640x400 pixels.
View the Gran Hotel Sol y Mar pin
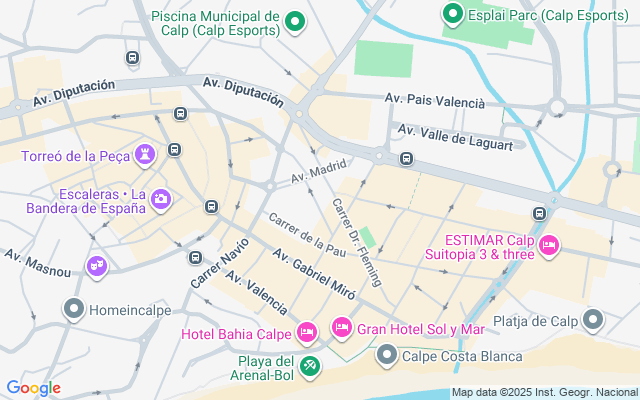(341, 327)
